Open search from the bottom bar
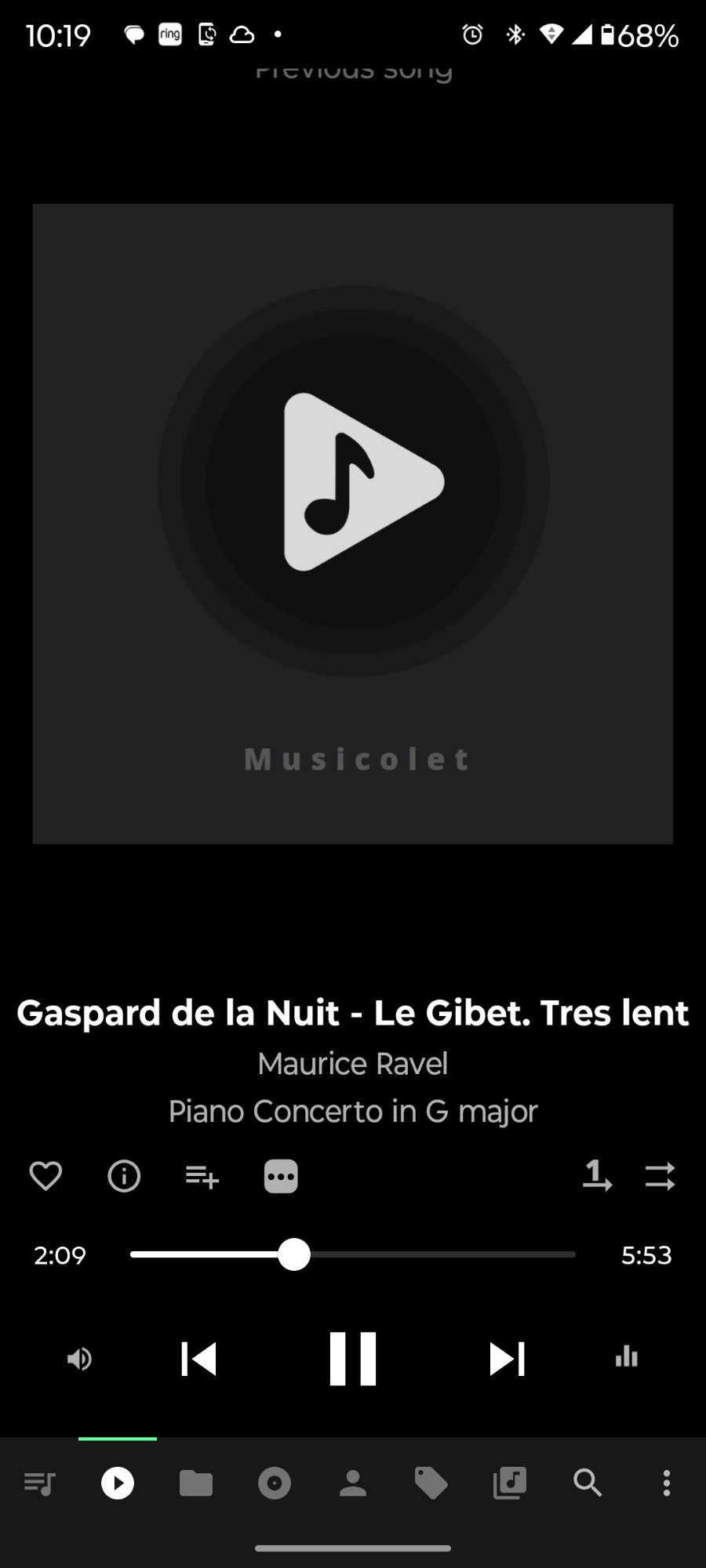 pyautogui.click(x=588, y=1483)
